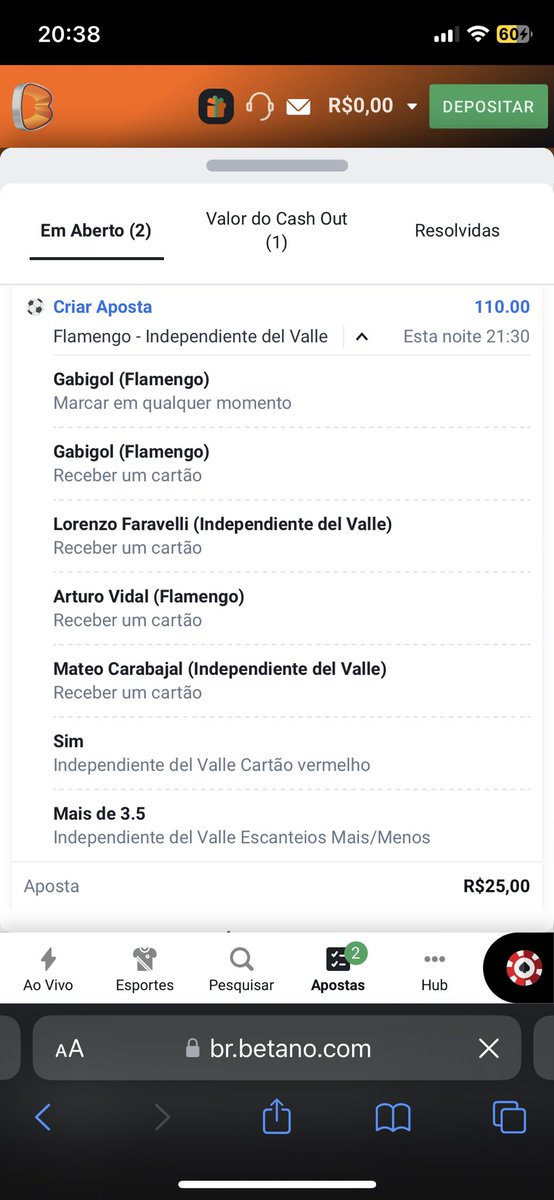The width and height of the screenshot is (554, 1200).
Task: Open Pesquisar search
Action: [241, 970]
